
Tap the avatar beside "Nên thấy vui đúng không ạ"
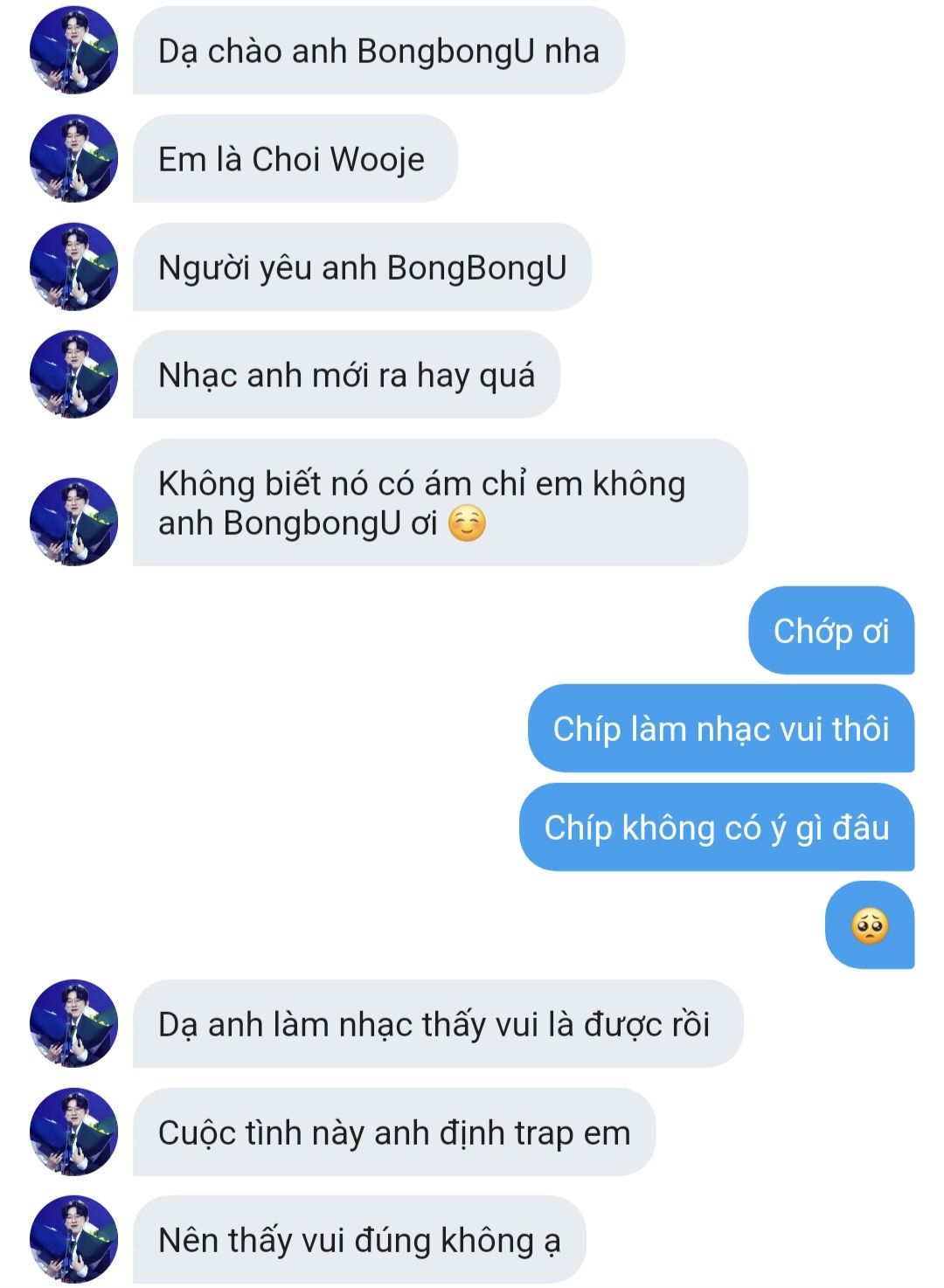pyautogui.click(x=73, y=1238)
